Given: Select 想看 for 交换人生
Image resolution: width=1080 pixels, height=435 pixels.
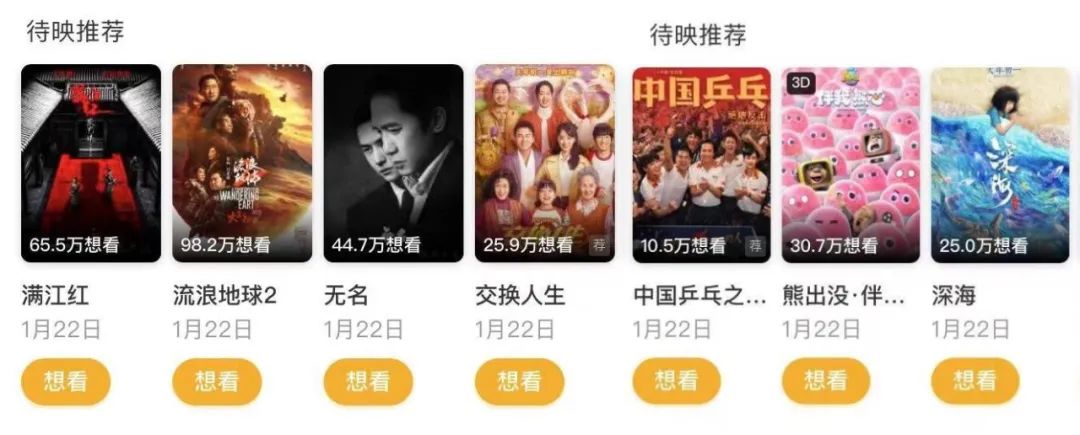Looking at the screenshot, I should (x=519, y=381).
